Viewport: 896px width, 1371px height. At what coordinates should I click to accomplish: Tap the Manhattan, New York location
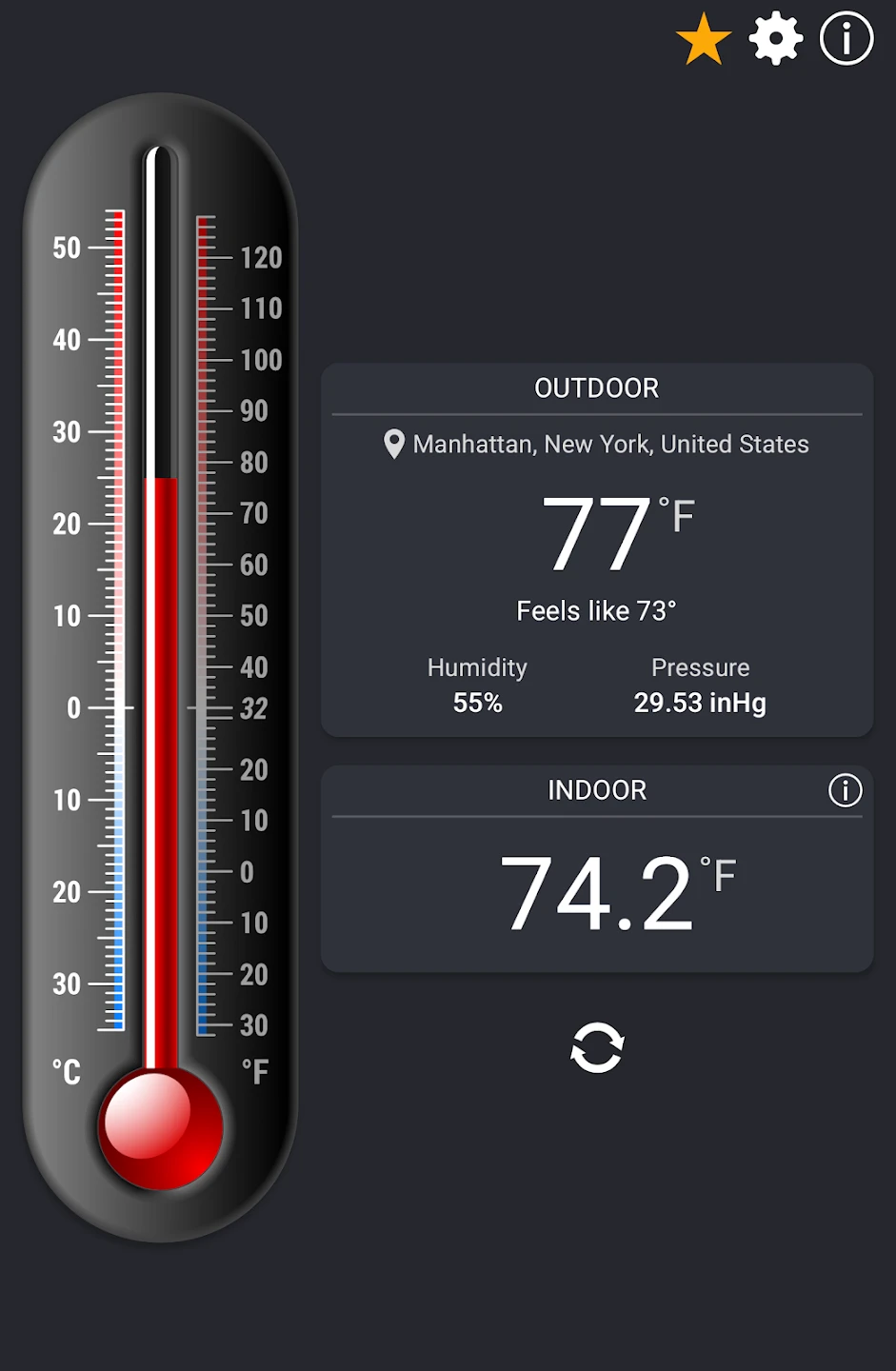pyautogui.click(x=597, y=445)
